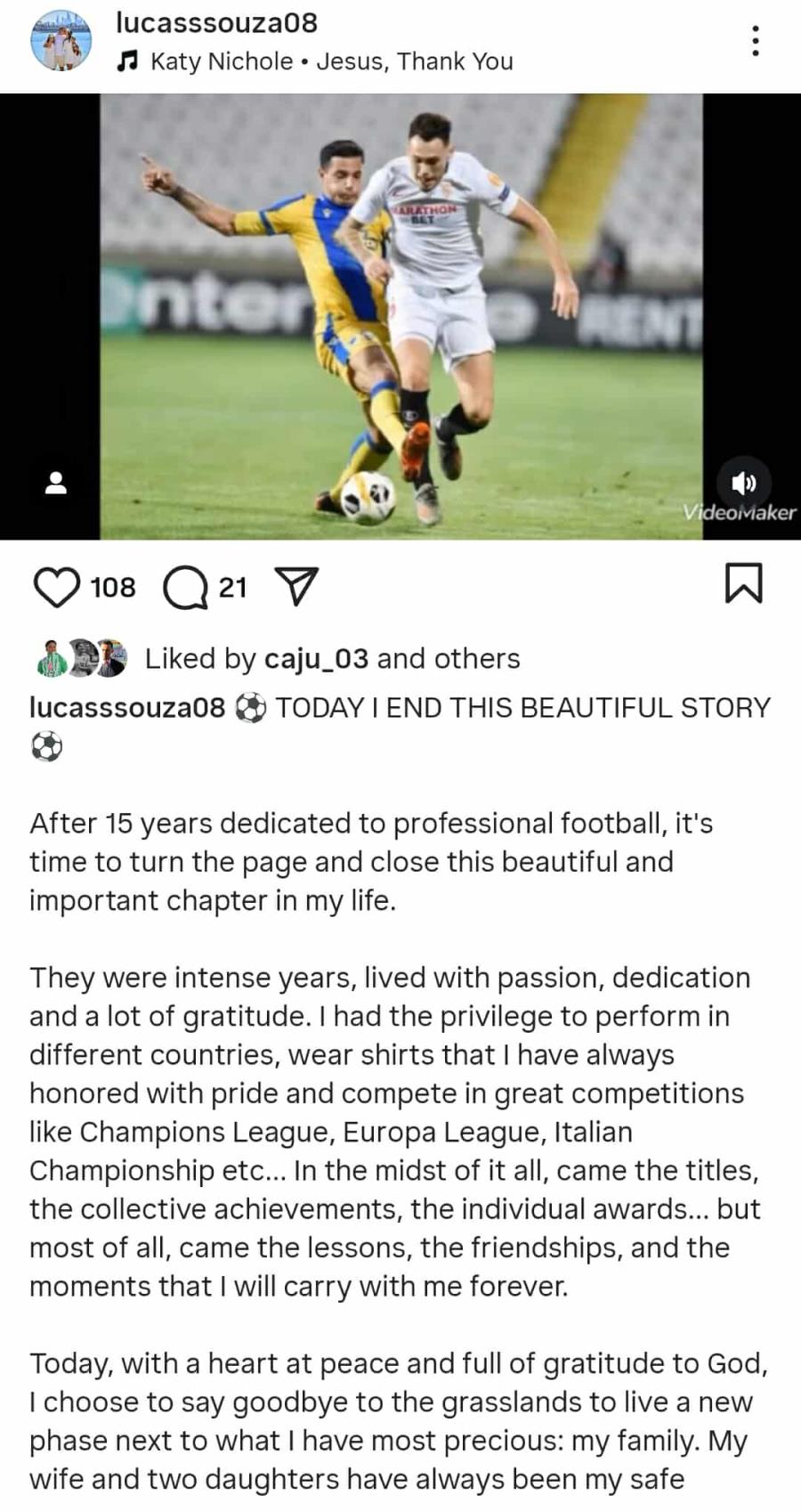Share the post with the send icon

[297, 588]
